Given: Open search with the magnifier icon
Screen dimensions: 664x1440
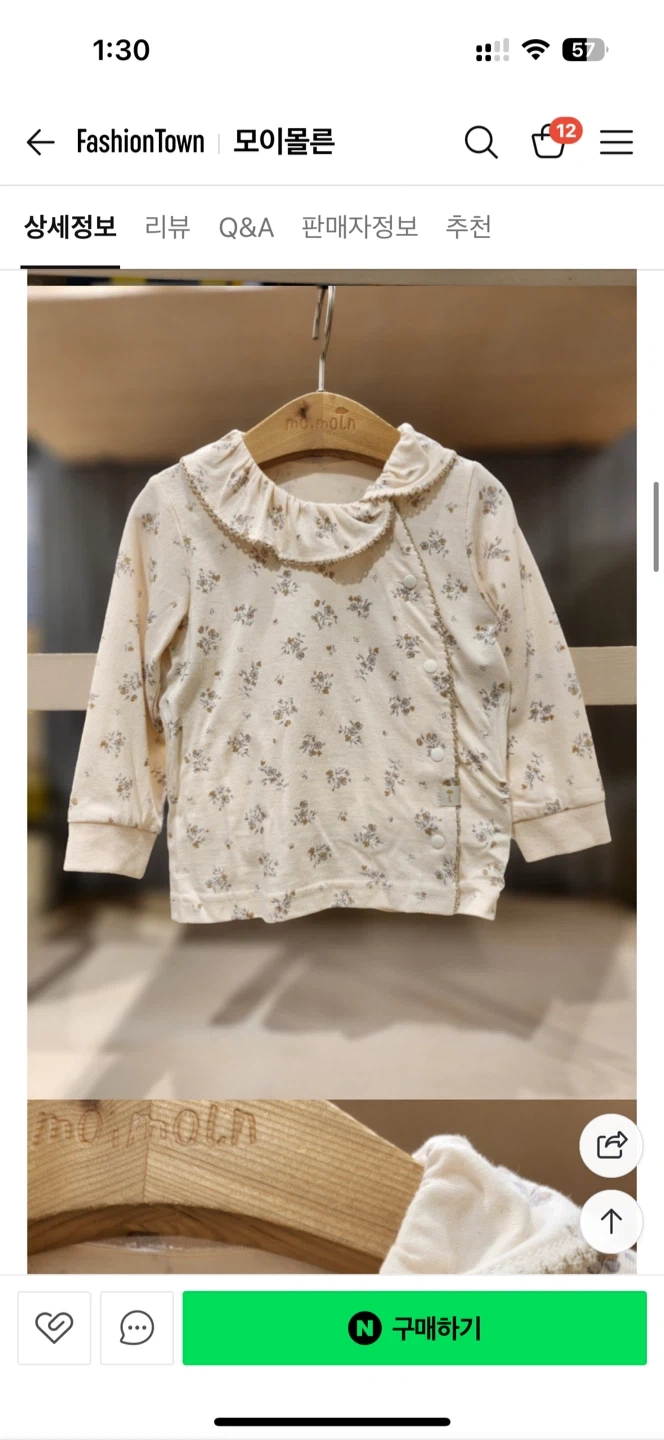Looking at the screenshot, I should 481,143.
